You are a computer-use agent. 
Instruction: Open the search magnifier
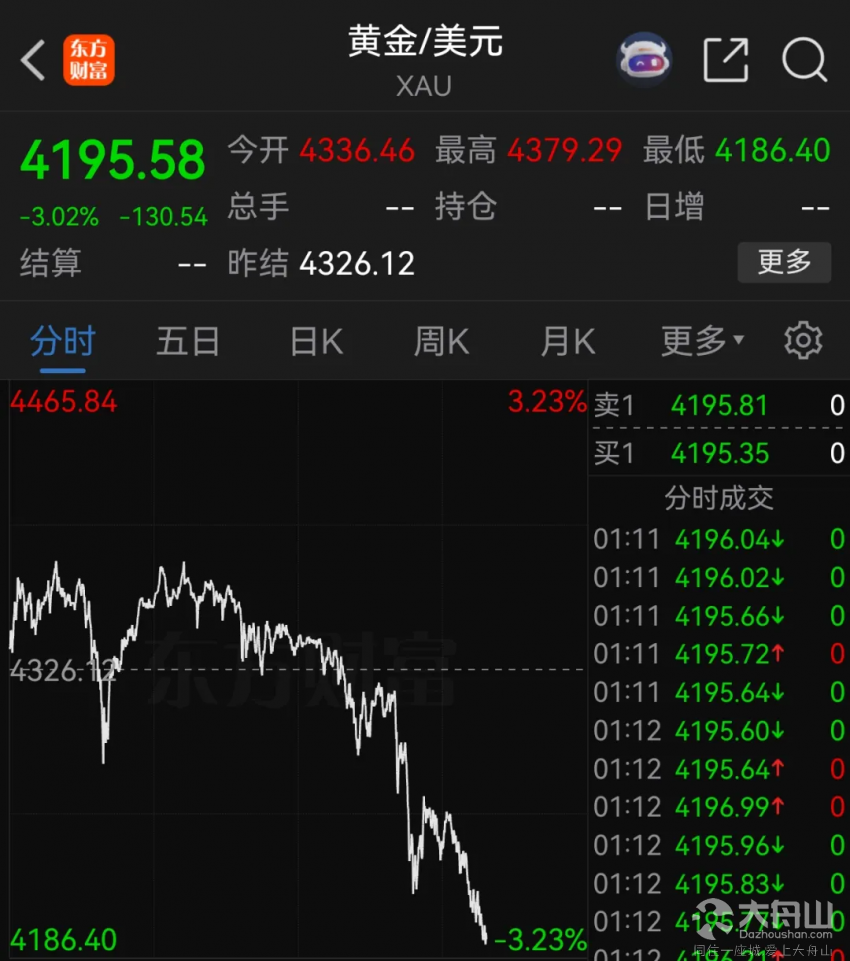tap(804, 60)
